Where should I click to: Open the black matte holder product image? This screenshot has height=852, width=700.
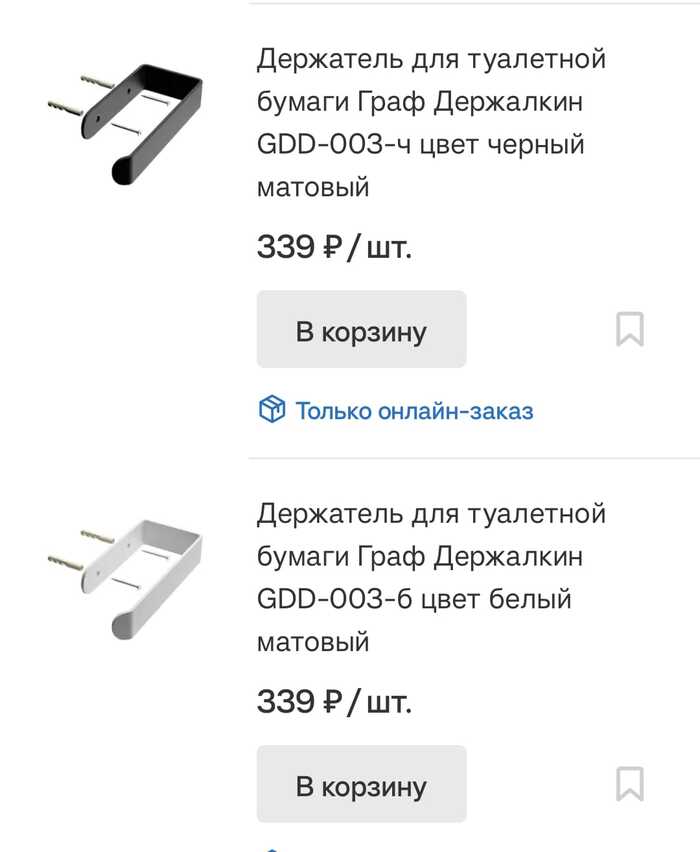point(126,122)
